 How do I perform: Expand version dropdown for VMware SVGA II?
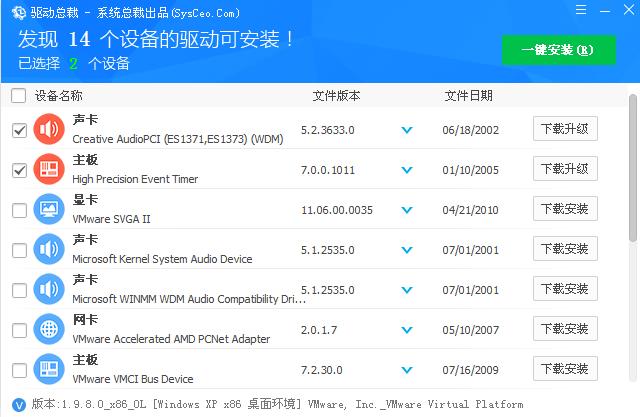(x=406, y=210)
